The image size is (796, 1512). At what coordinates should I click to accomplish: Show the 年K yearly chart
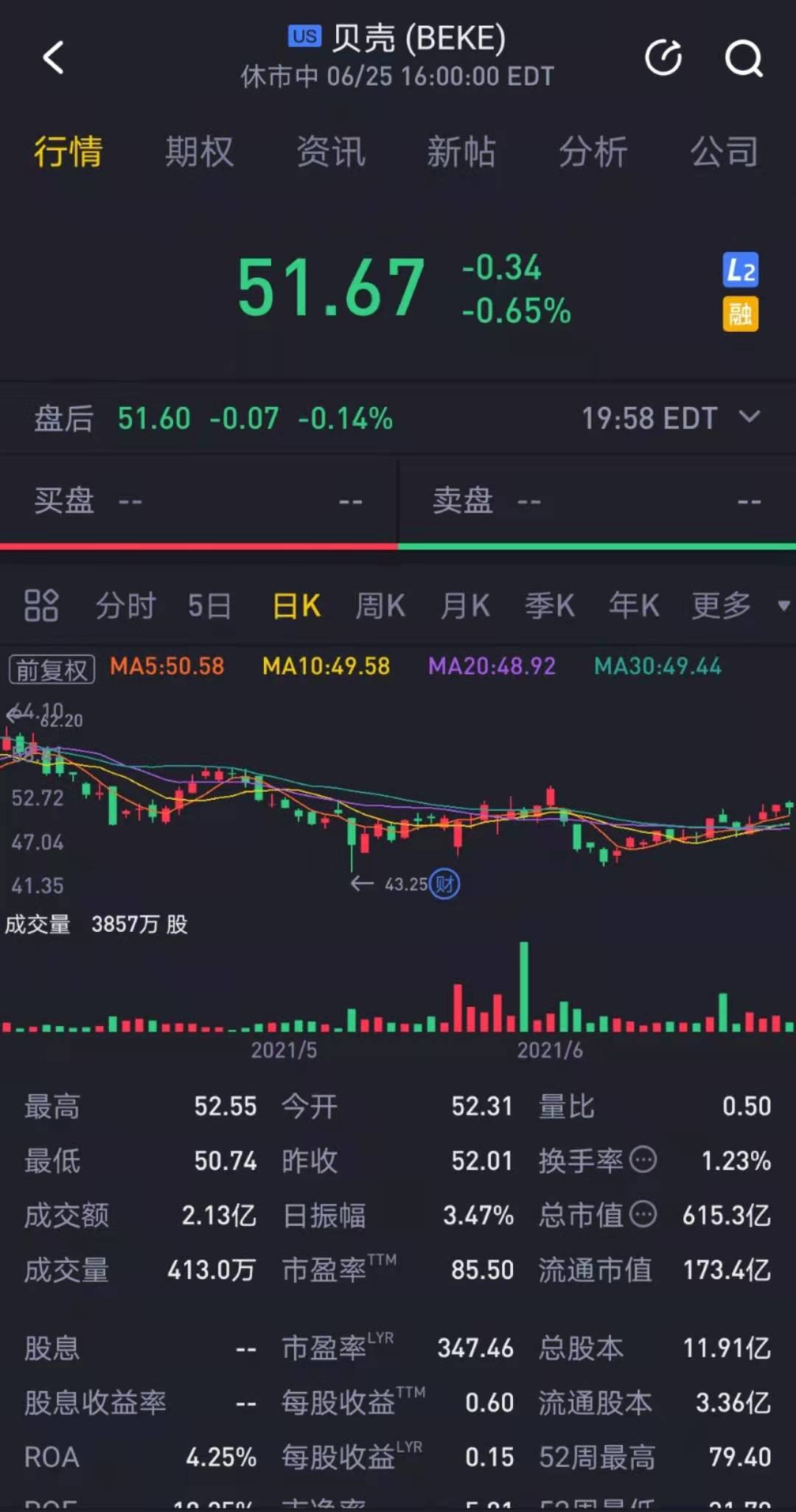634,606
